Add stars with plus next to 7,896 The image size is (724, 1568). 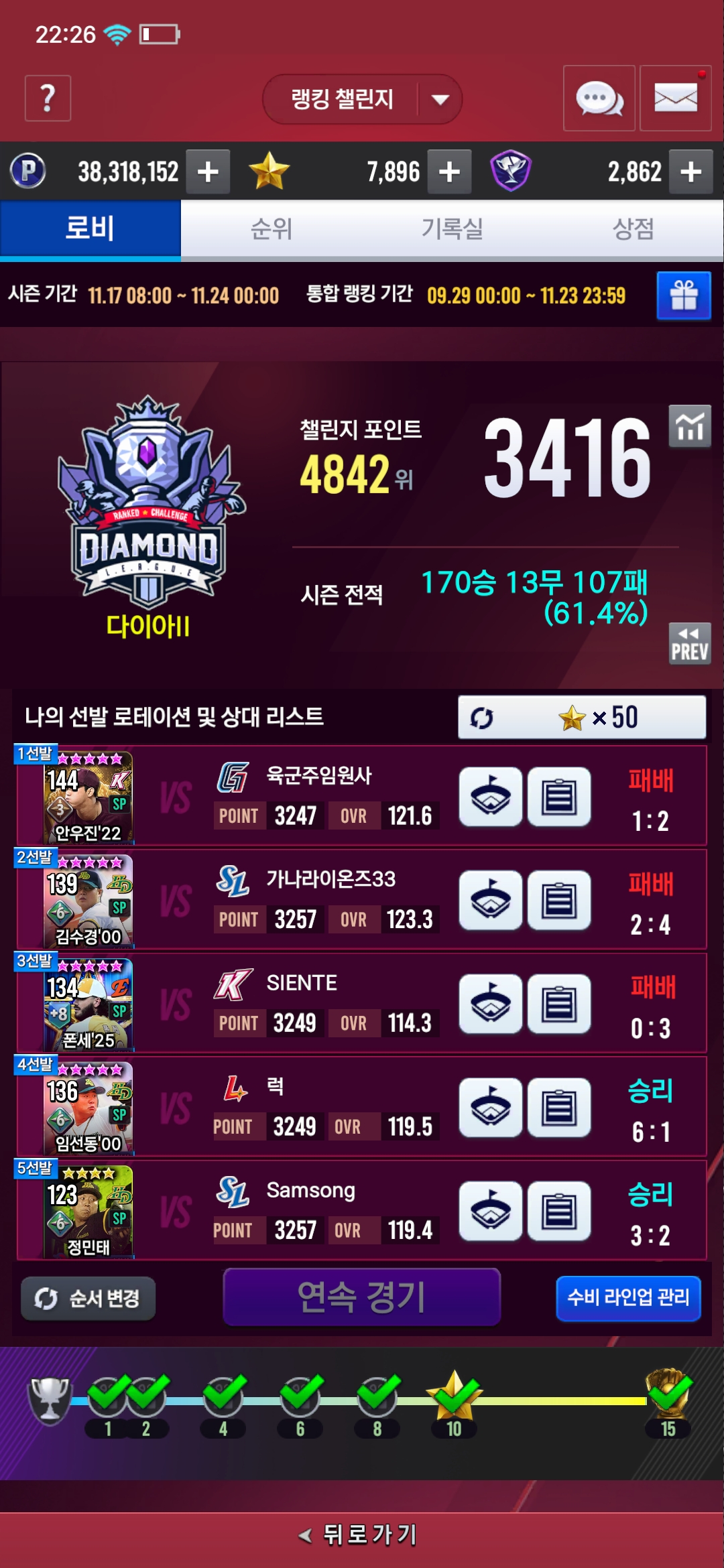coord(449,172)
